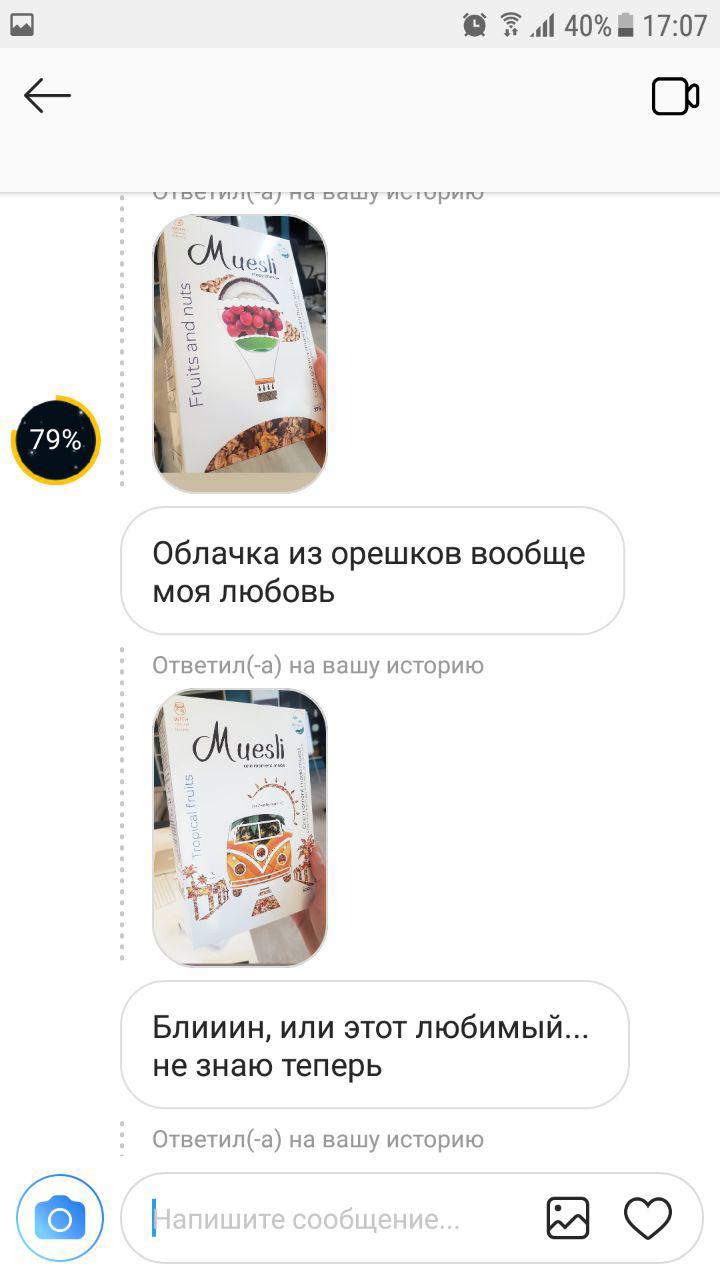
Task: Tap the 79% floating overlay bubble
Action: pos(56,440)
